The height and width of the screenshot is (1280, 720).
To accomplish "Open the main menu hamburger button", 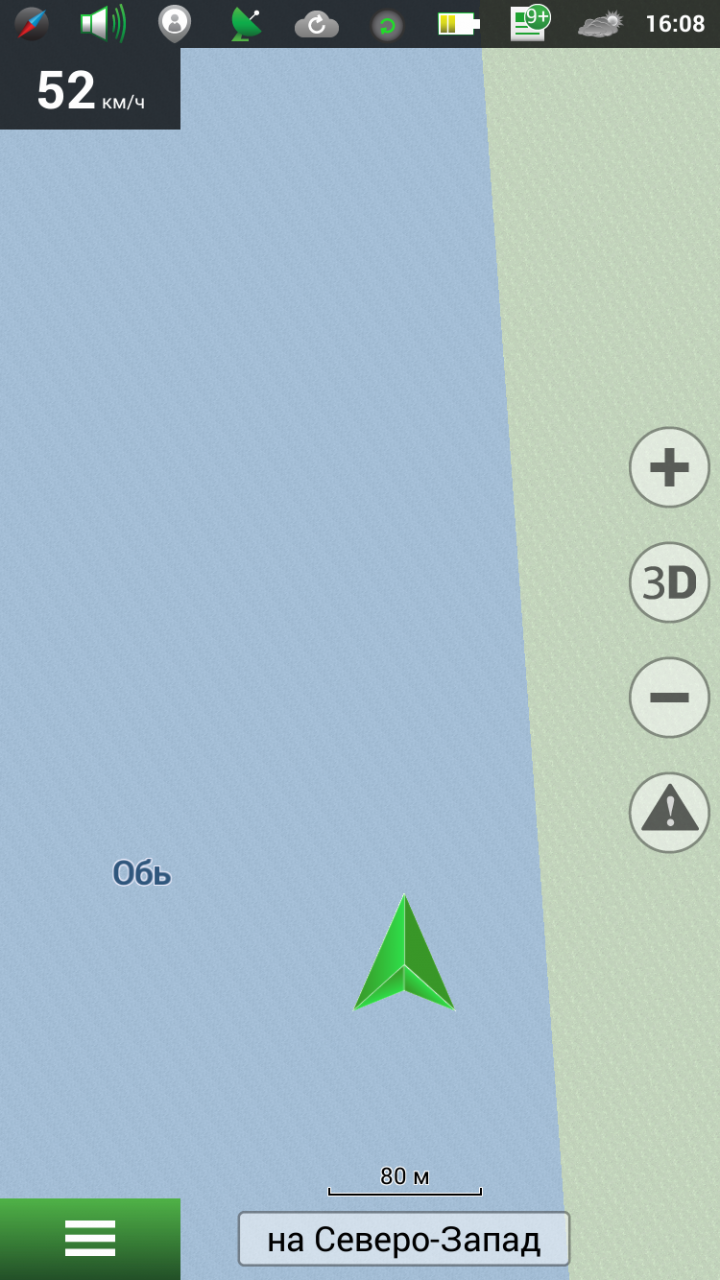I will [90, 1238].
